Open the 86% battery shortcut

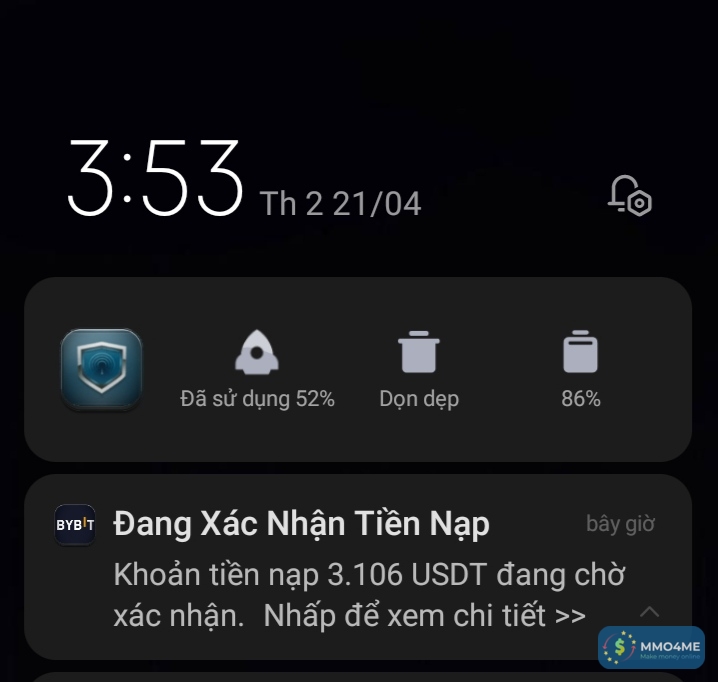pos(580,355)
